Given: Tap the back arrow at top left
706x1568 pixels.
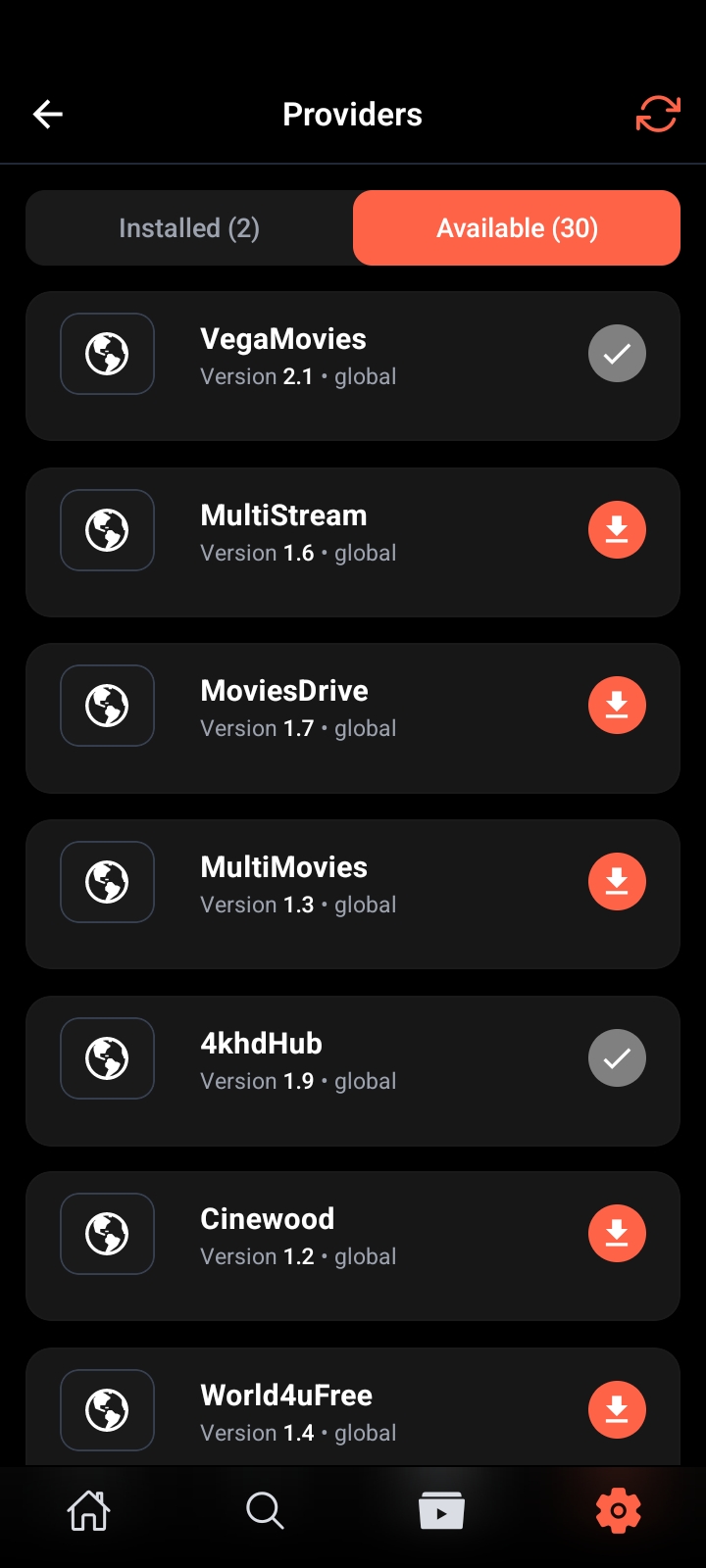Looking at the screenshot, I should (47, 114).
